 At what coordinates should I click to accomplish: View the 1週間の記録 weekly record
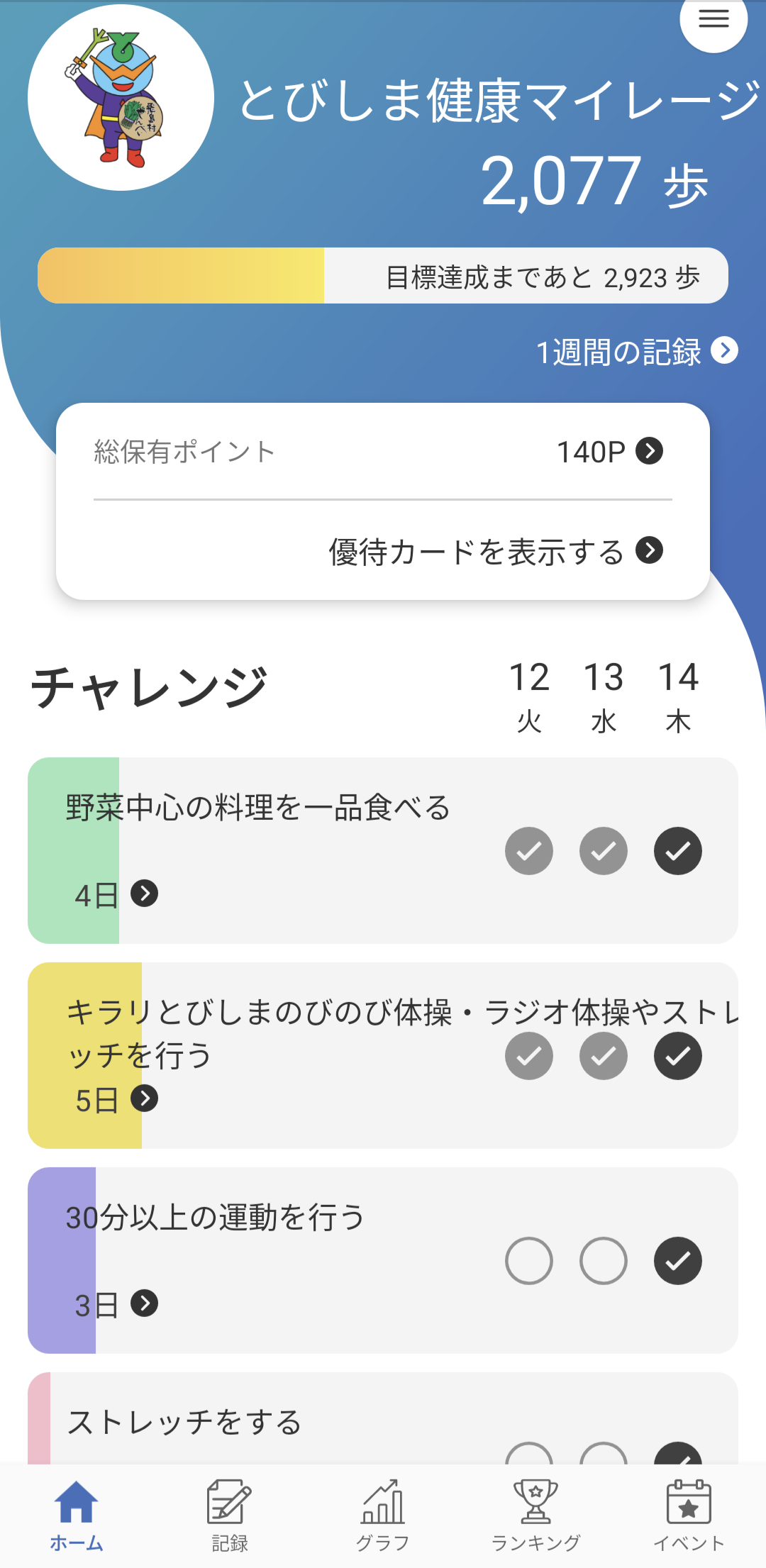pyautogui.click(x=636, y=352)
